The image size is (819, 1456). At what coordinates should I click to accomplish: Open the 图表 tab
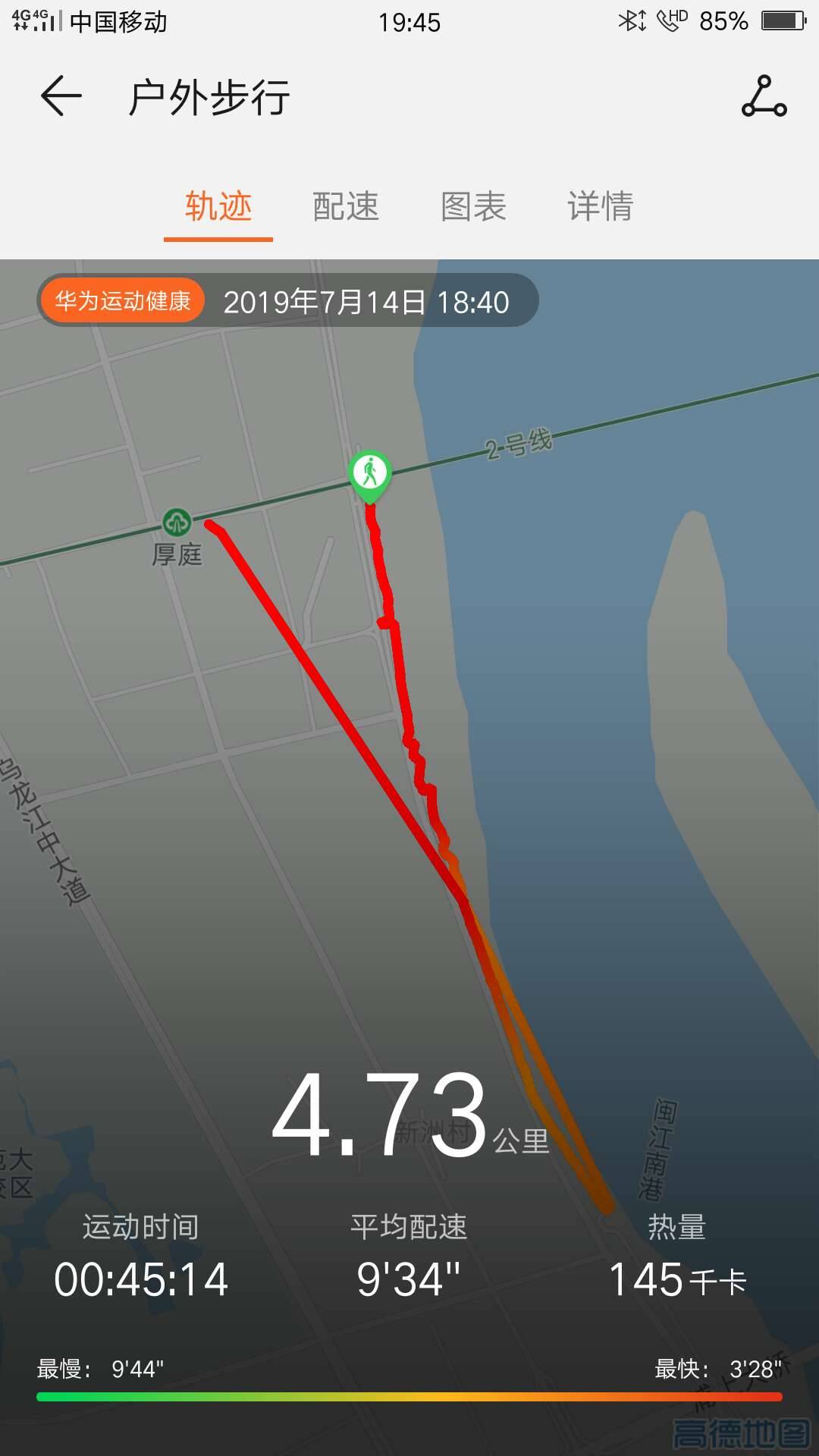click(x=473, y=206)
